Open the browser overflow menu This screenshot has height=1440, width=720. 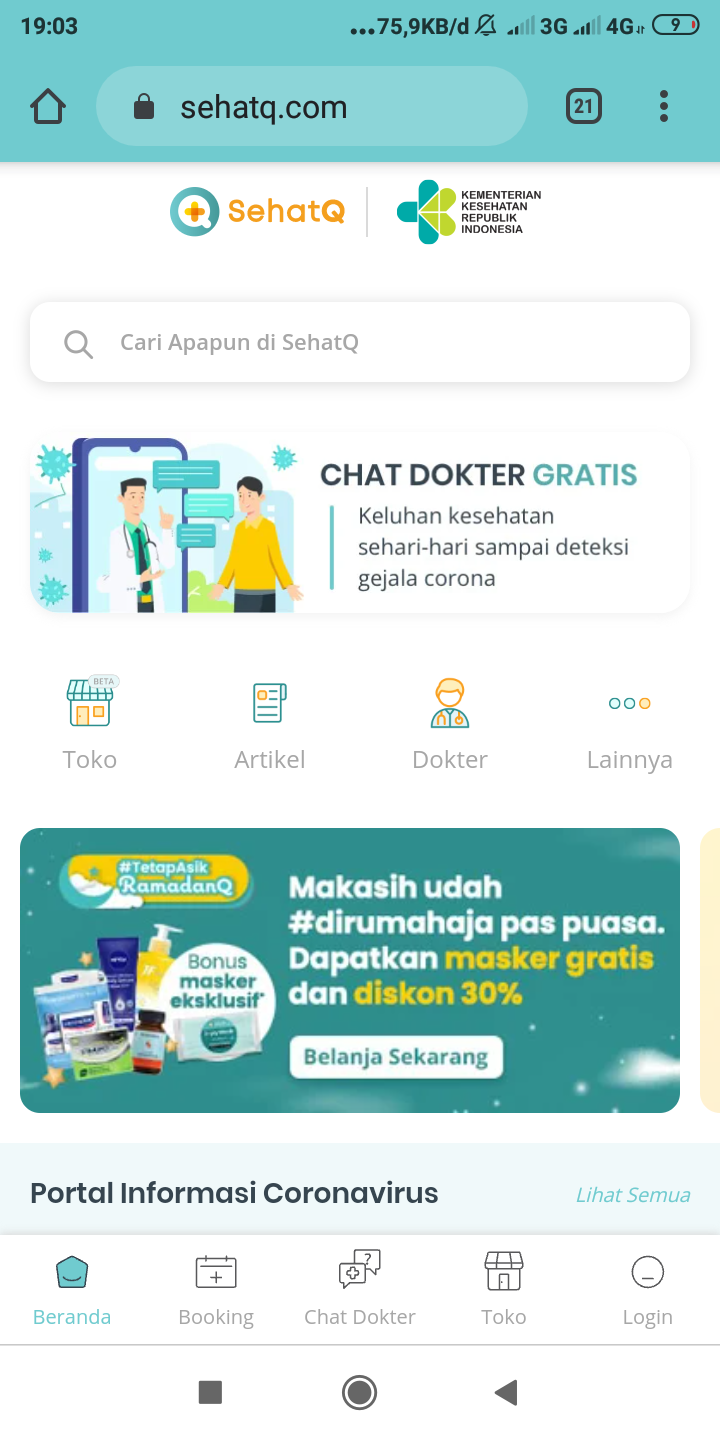click(x=664, y=106)
